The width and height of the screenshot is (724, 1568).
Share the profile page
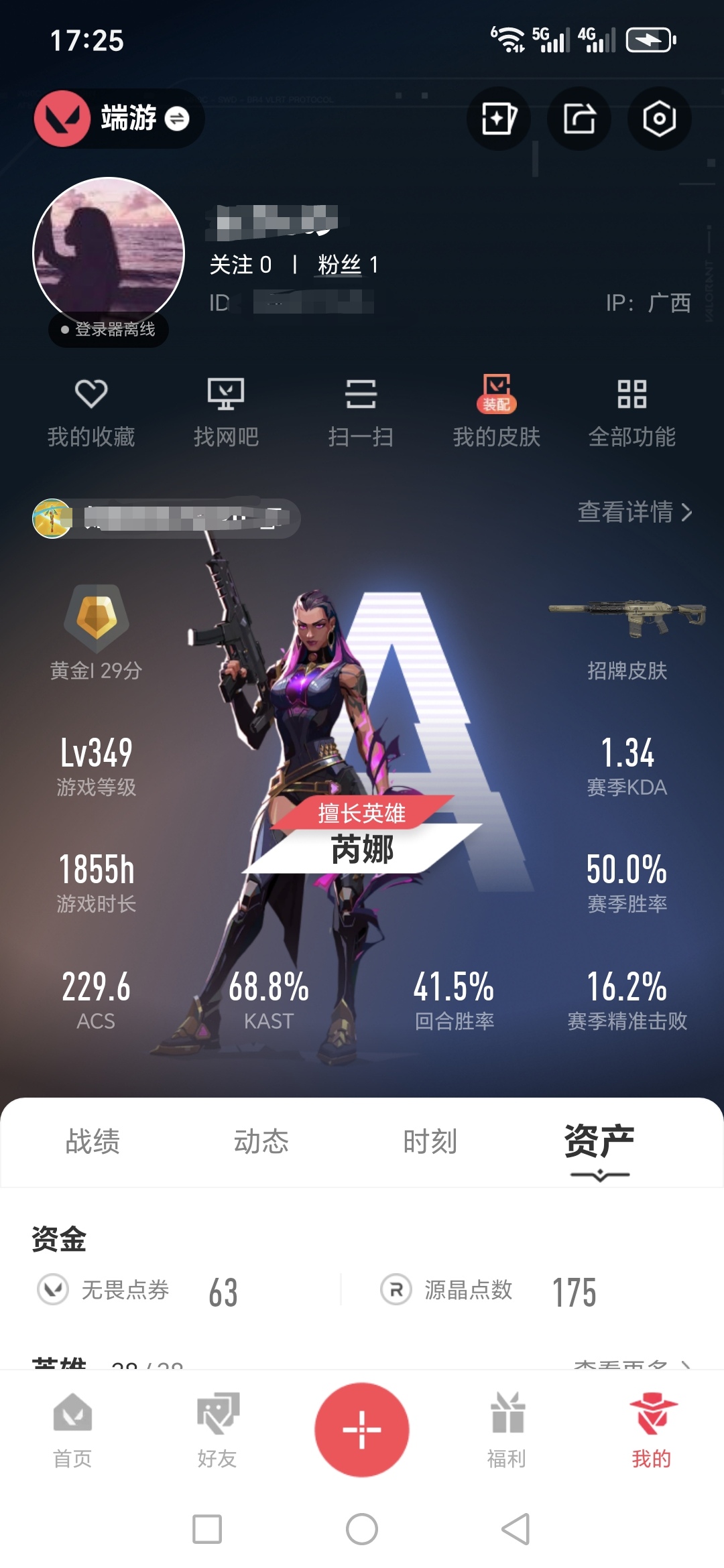point(579,119)
